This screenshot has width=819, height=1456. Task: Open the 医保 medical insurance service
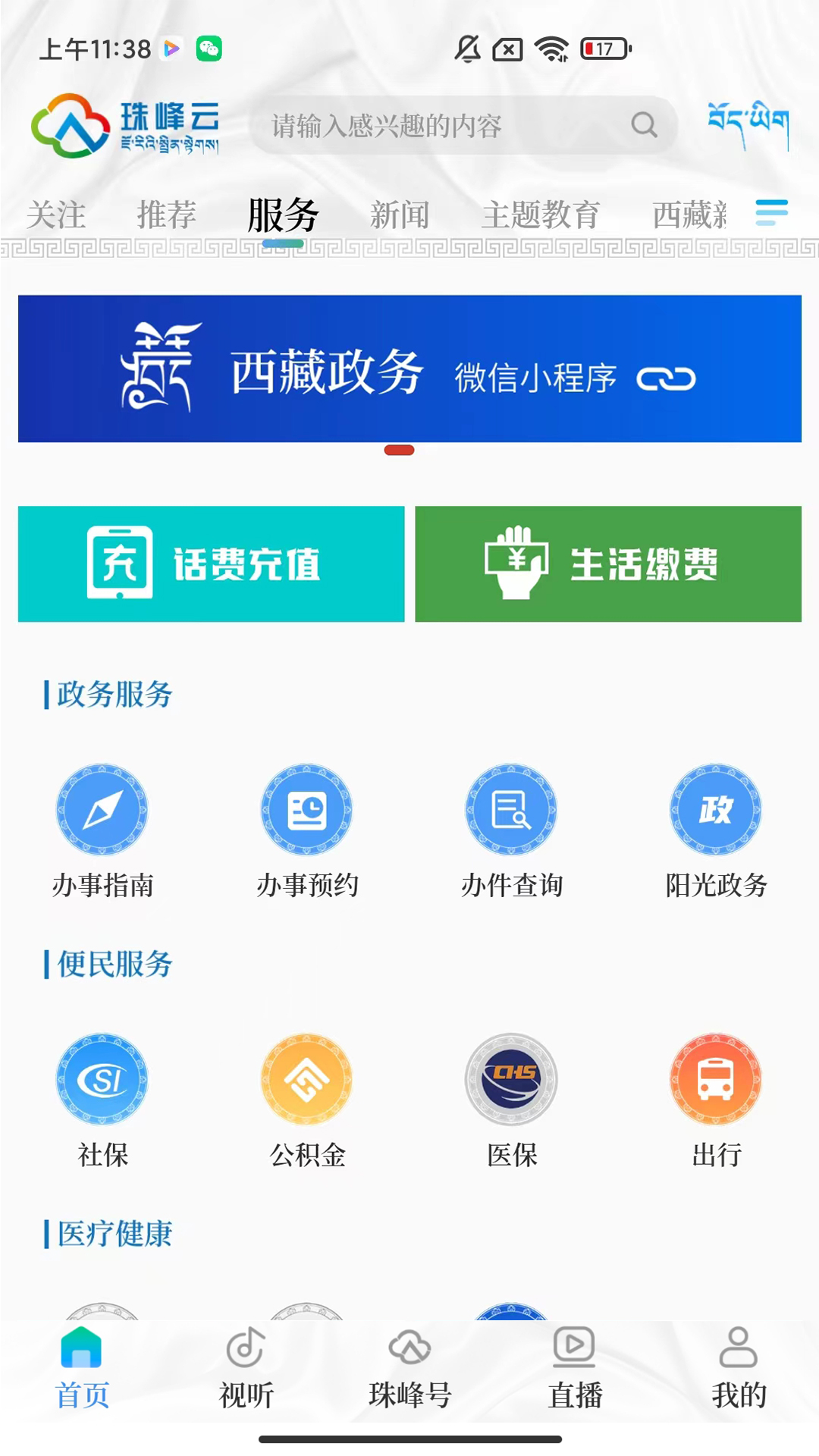pyautogui.click(x=511, y=1081)
